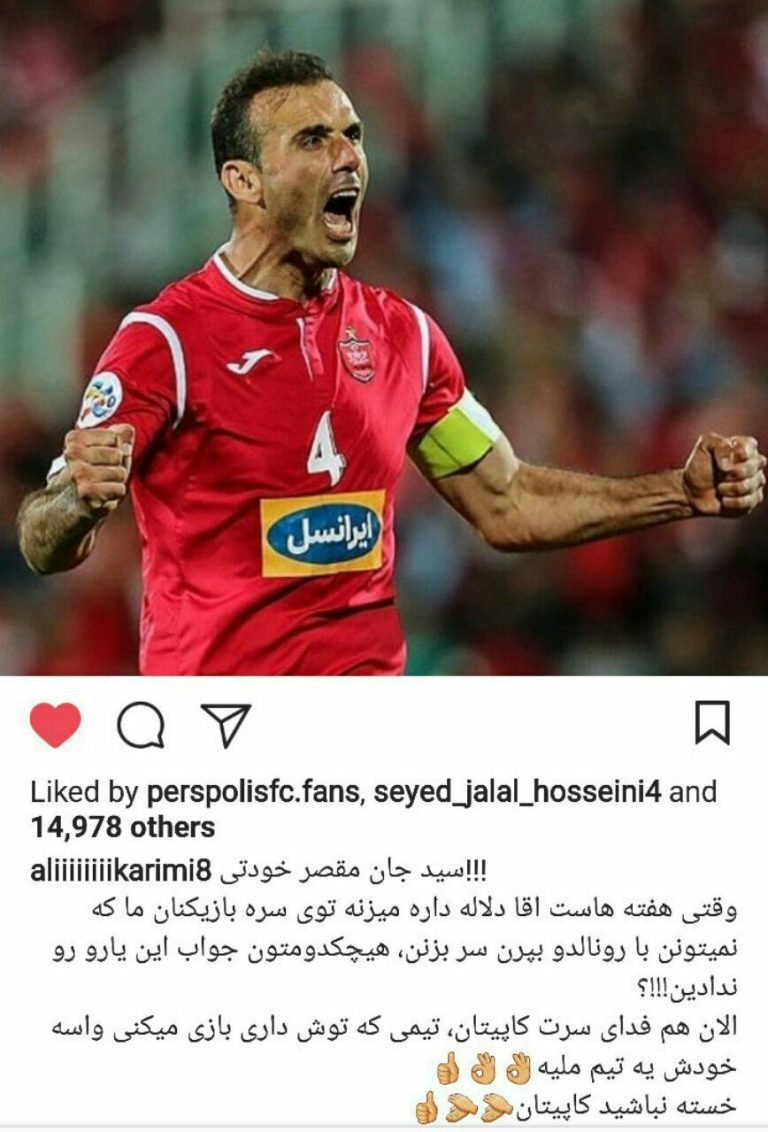The width and height of the screenshot is (768, 1132).
Task: View the 14,978 others who liked
Action: click(x=122, y=827)
